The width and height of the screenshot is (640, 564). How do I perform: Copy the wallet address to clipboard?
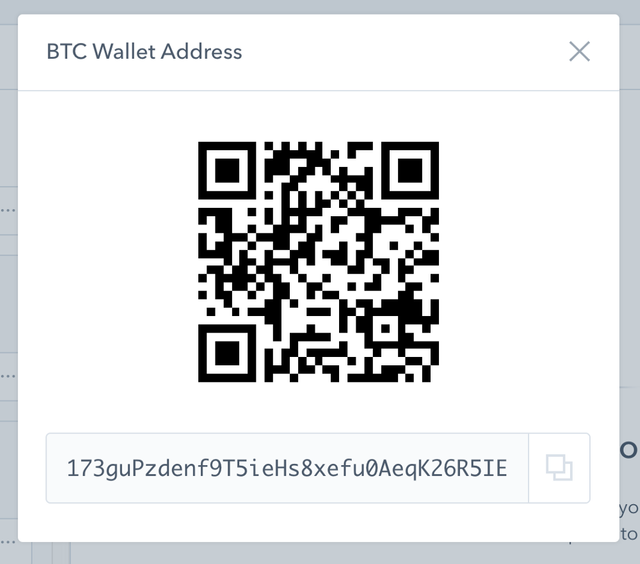click(x=559, y=468)
